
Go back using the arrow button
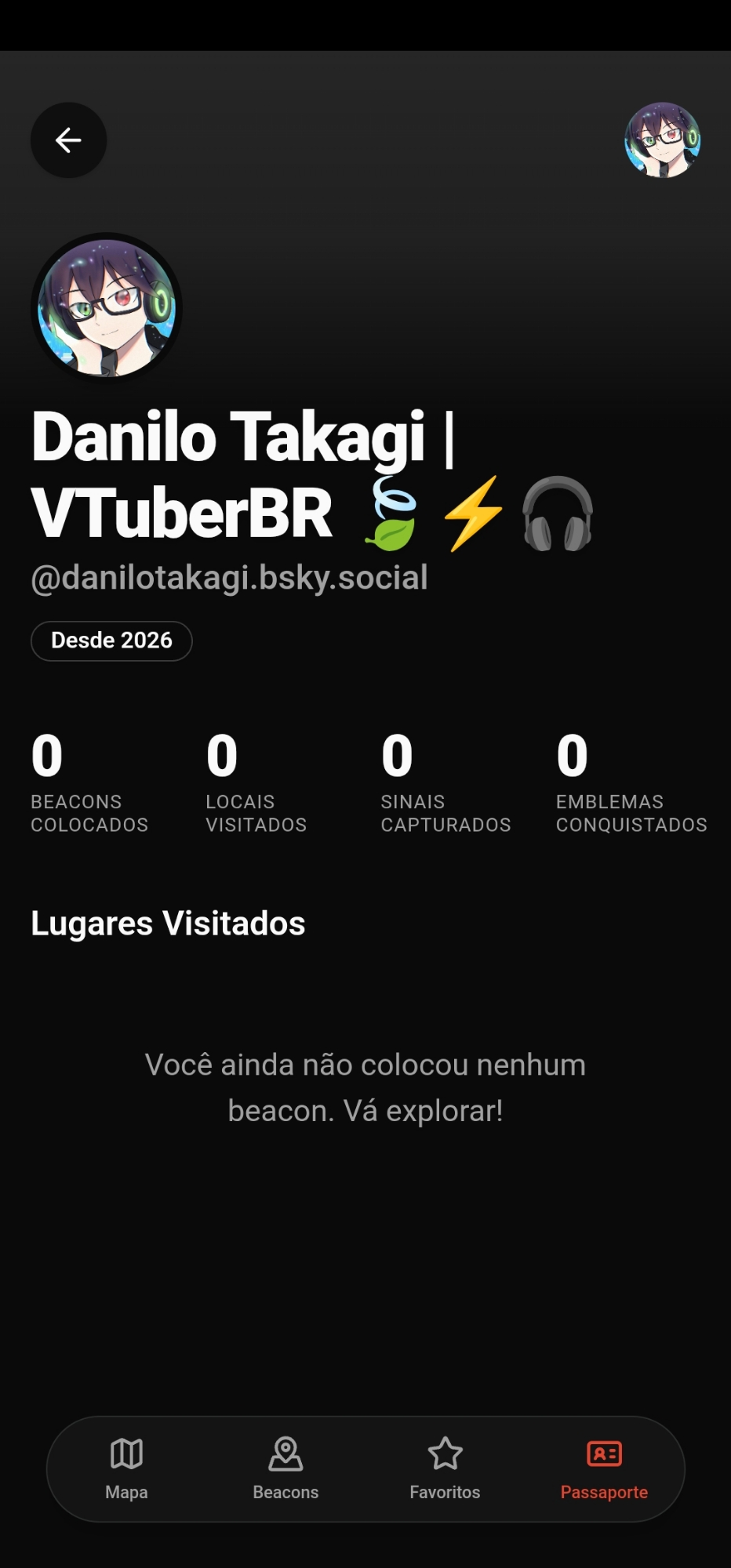68,140
